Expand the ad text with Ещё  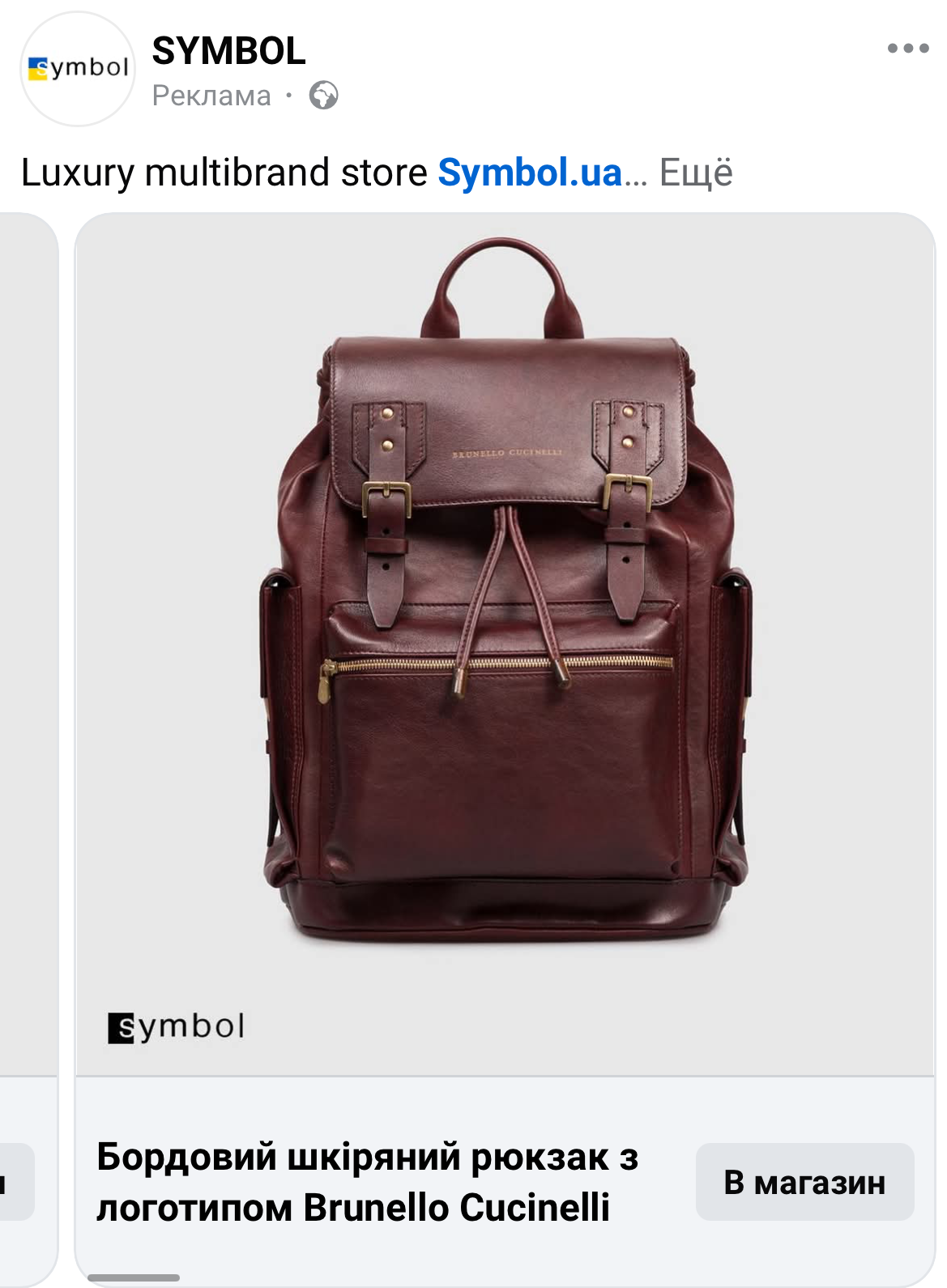(x=696, y=173)
